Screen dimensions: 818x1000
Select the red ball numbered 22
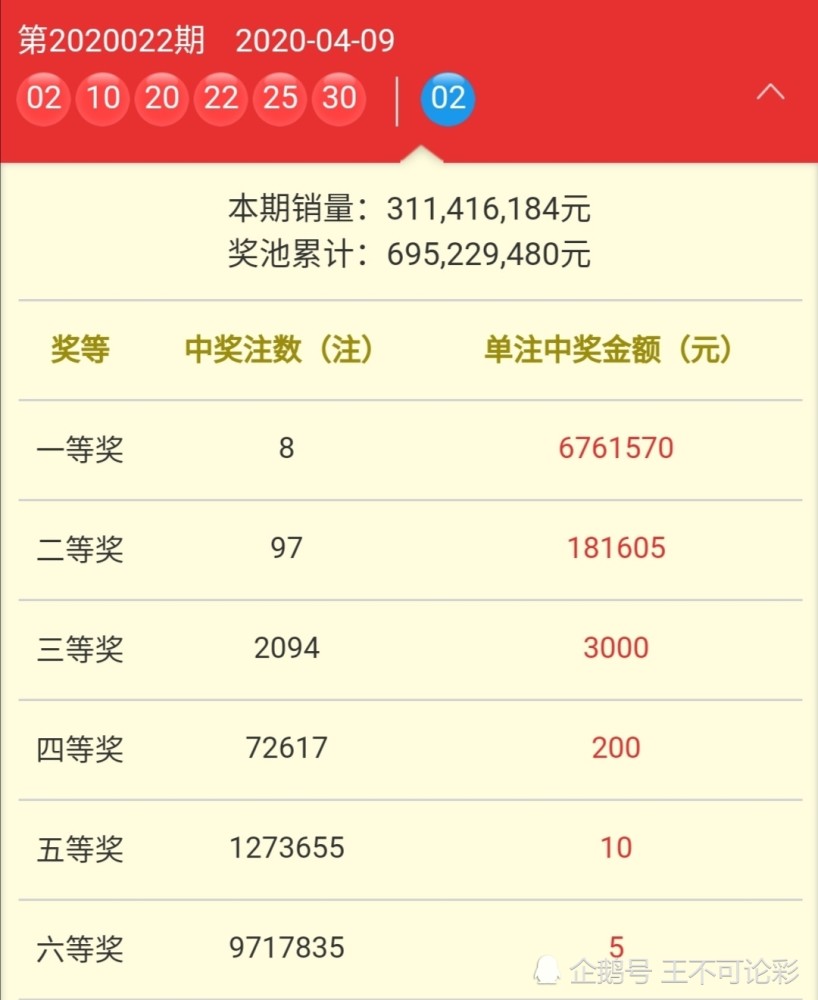point(220,98)
